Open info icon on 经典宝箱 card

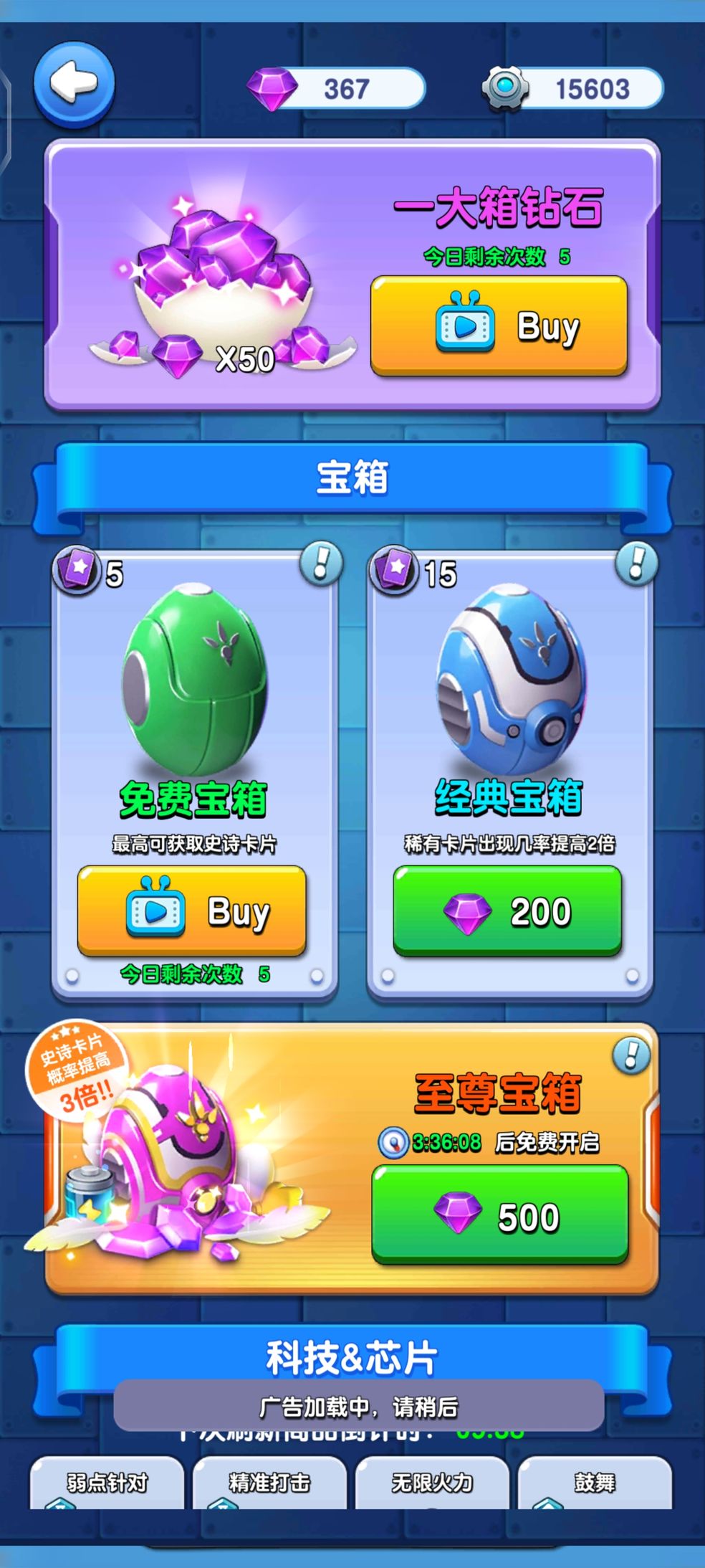click(636, 564)
